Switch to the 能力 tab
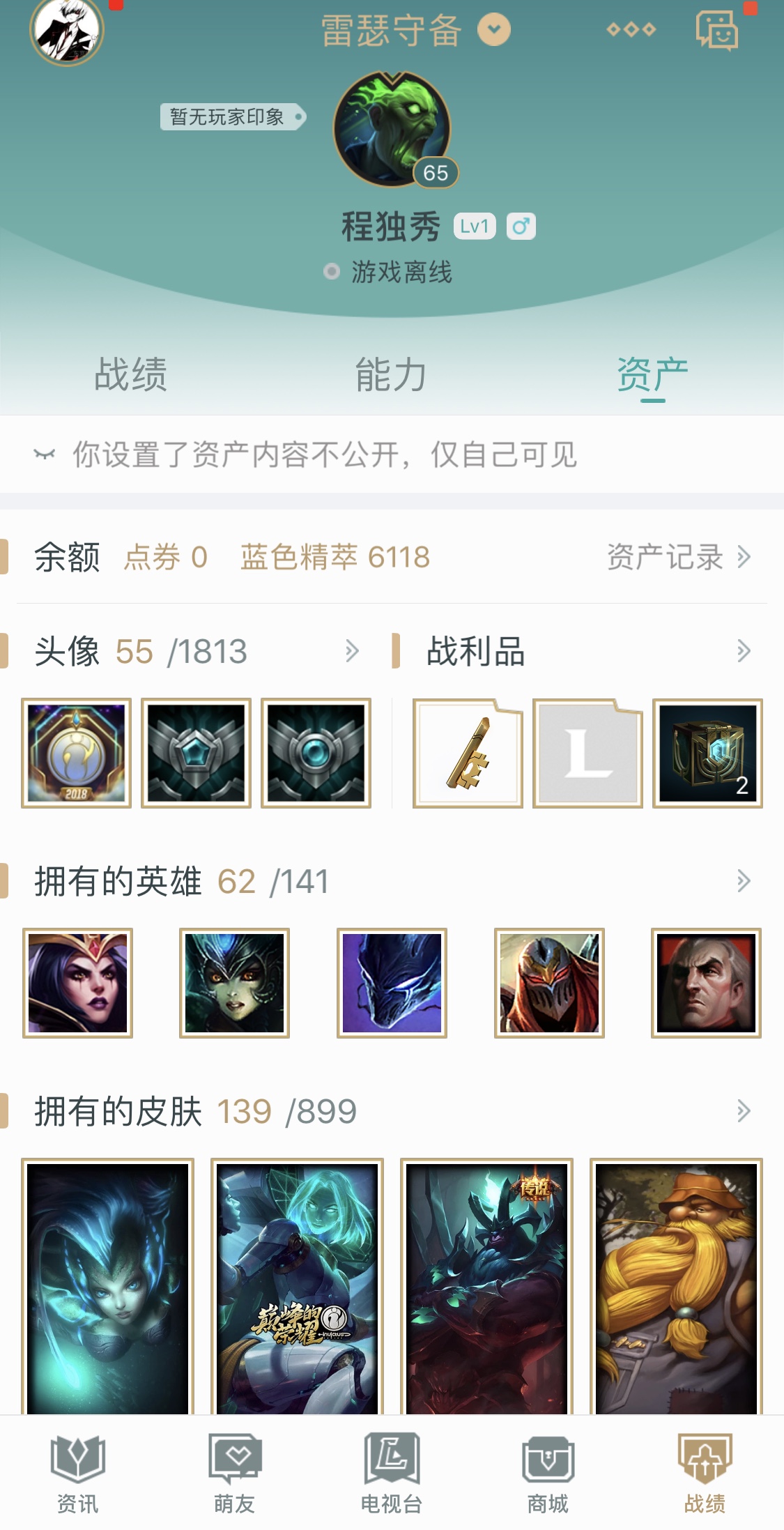 [x=391, y=374]
